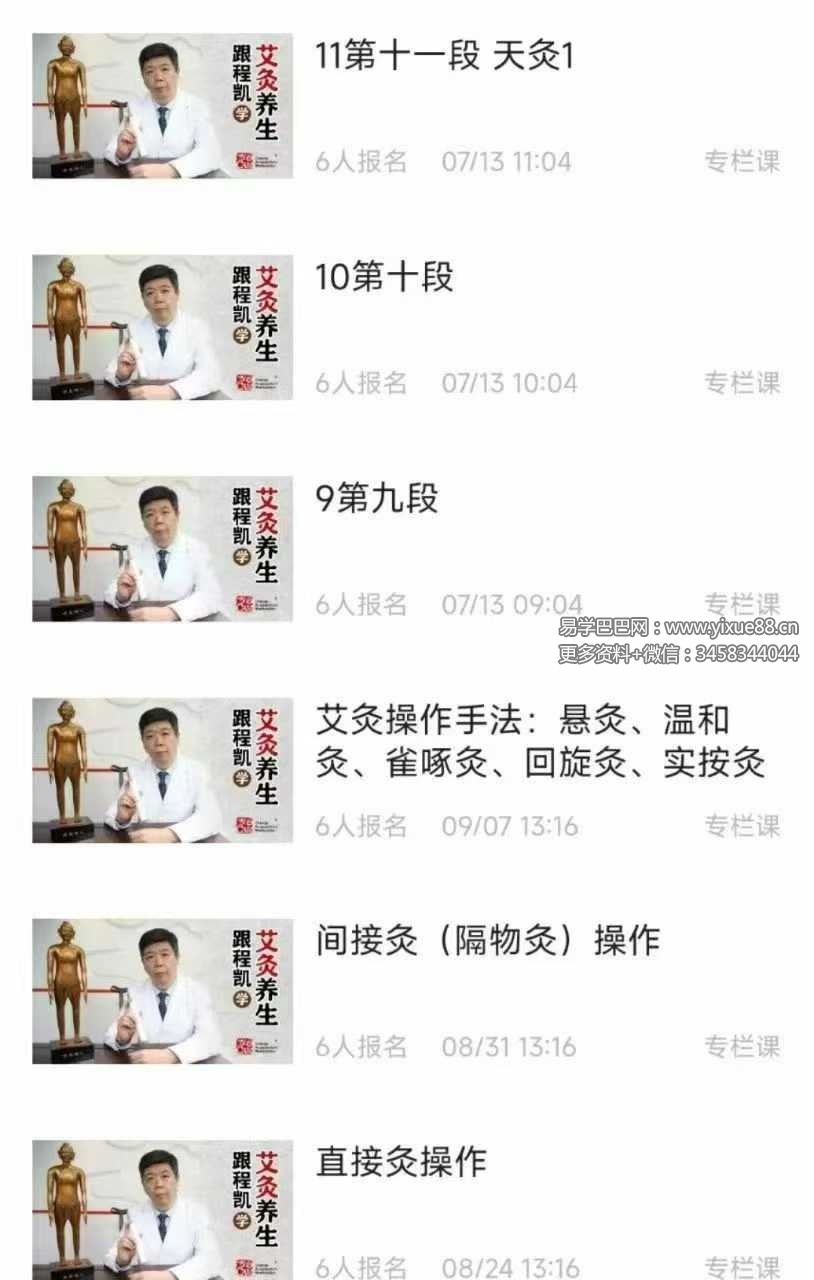The height and width of the screenshot is (1280, 814).
Task: Open the 直接灸操作 lesson
Action: [x=401, y=1162]
